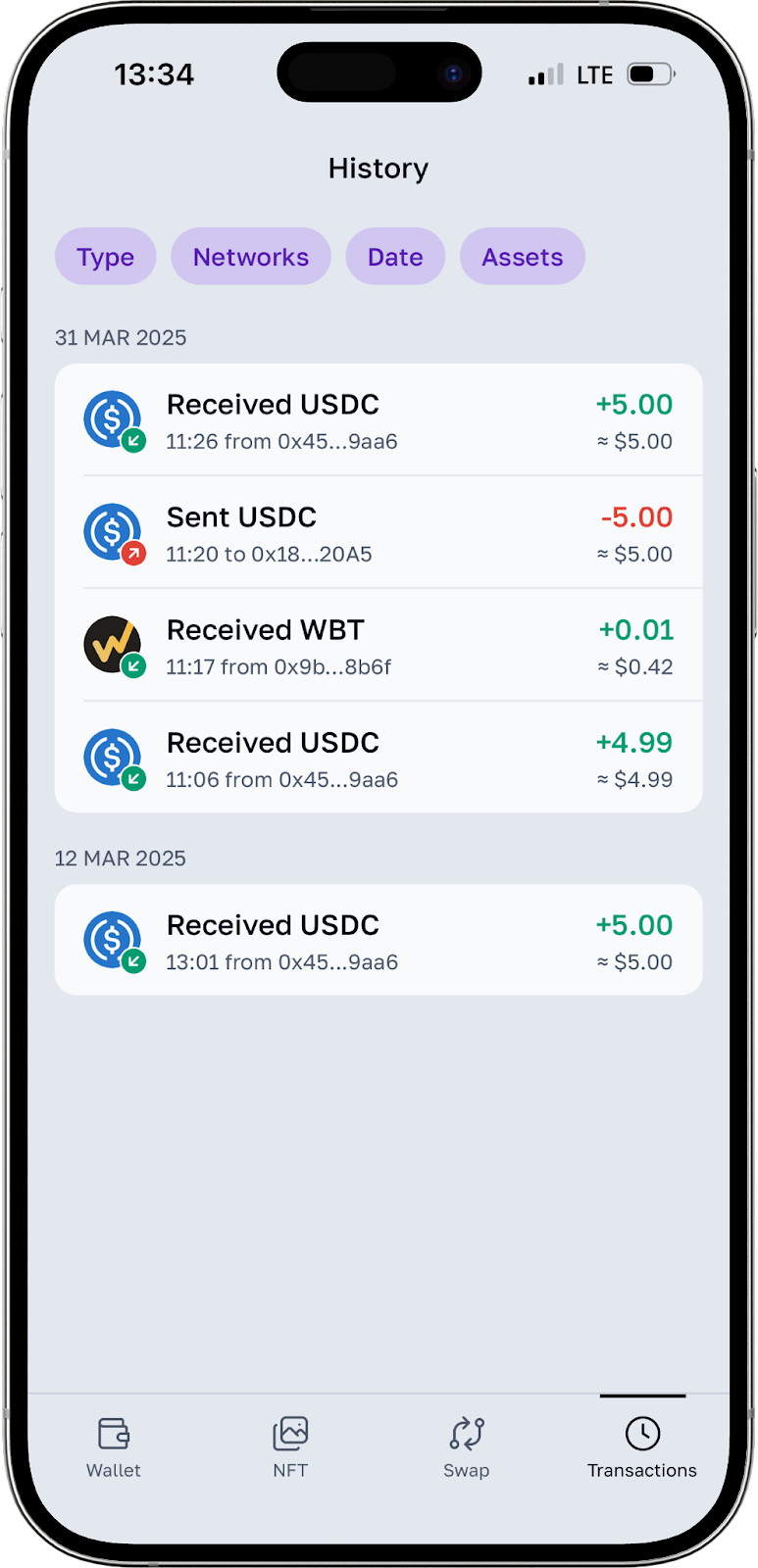View Received USDC transaction at 13:01
The width and height of the screenshot is (758, 1568).
click(379, 941)
